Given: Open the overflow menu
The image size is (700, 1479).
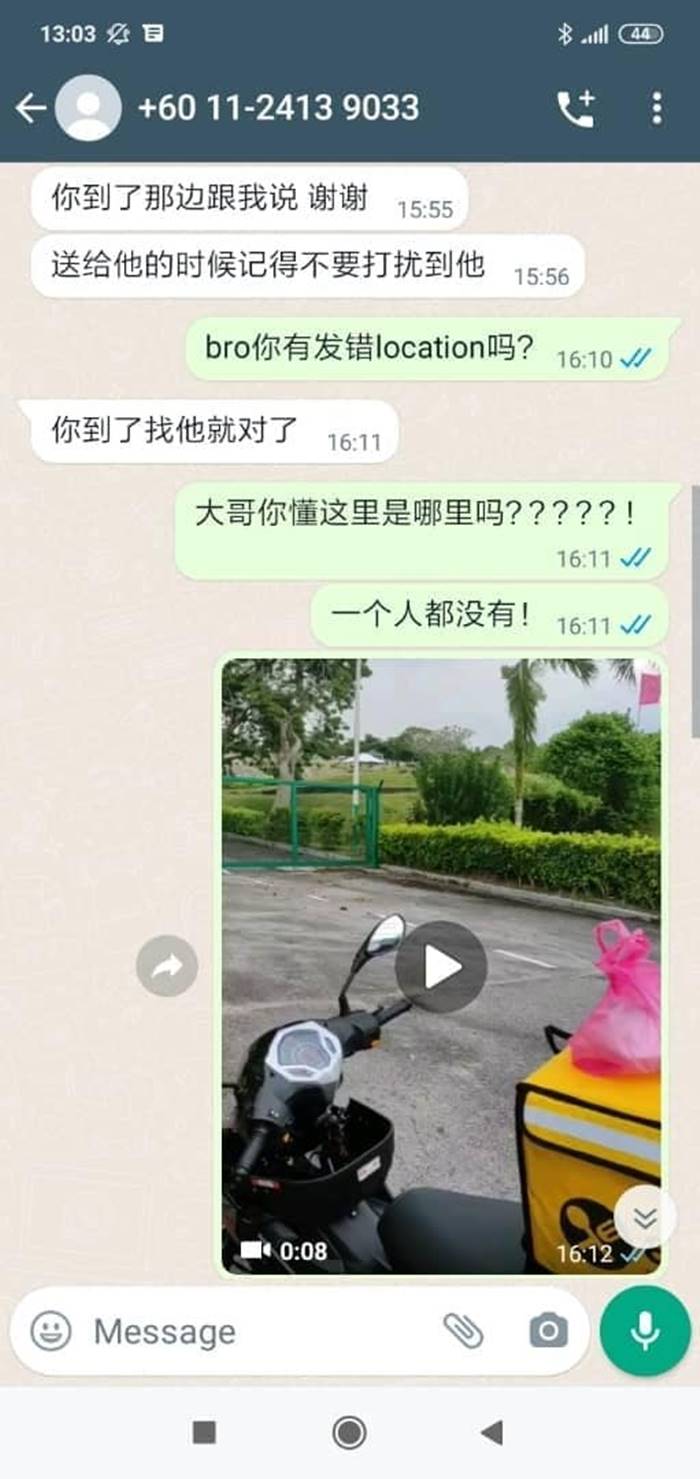Looking at the screenshot, I should [656, 108].
